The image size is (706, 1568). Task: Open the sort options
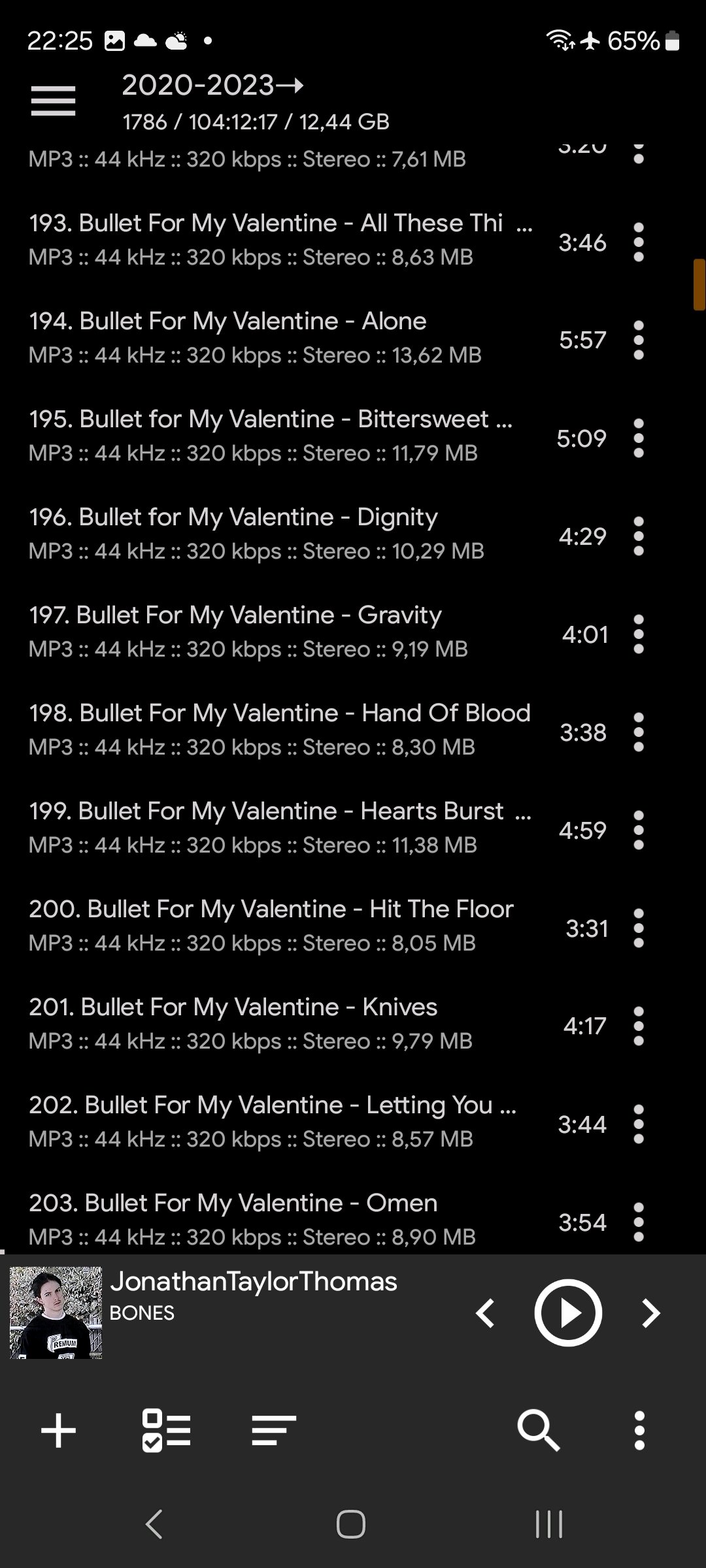273,1431
